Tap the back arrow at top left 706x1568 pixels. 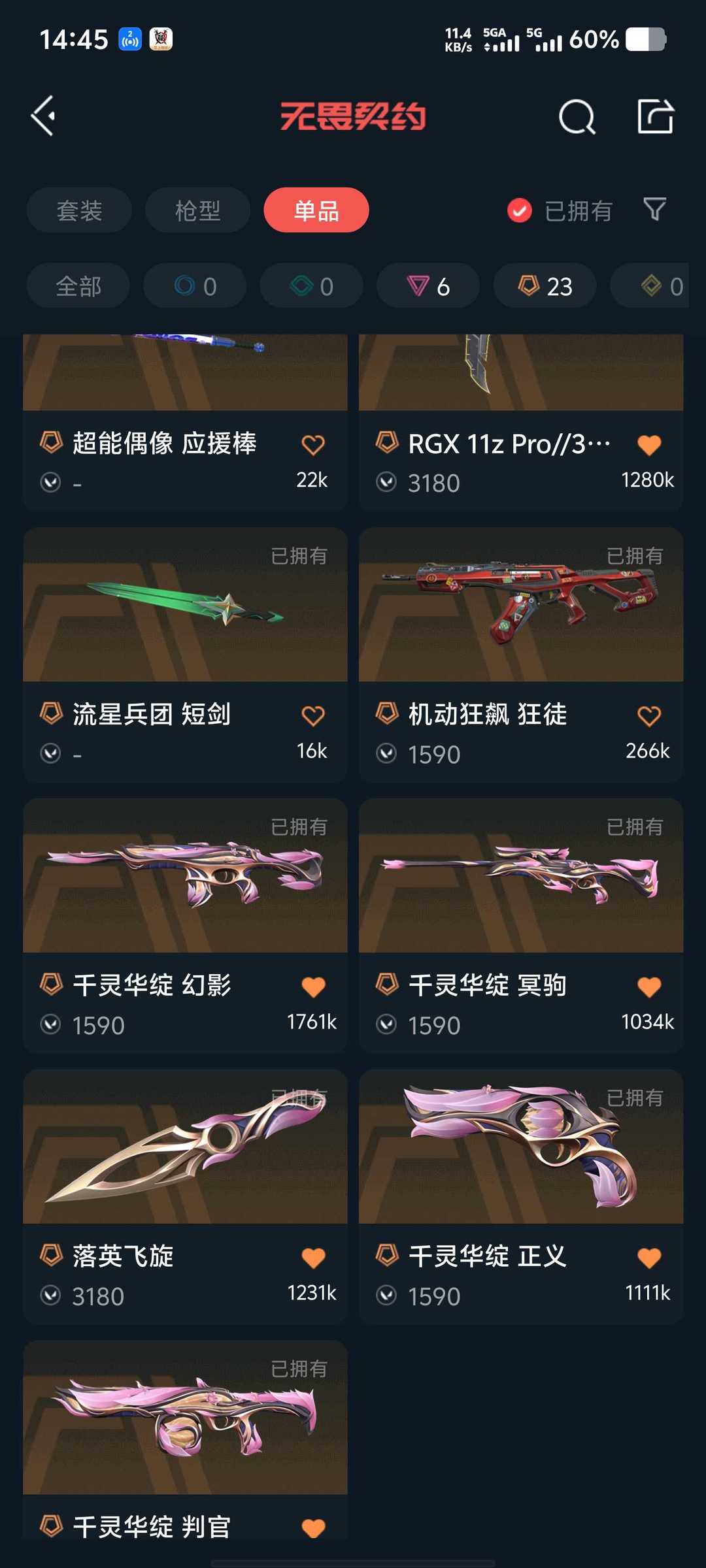(x=42, y=116)
